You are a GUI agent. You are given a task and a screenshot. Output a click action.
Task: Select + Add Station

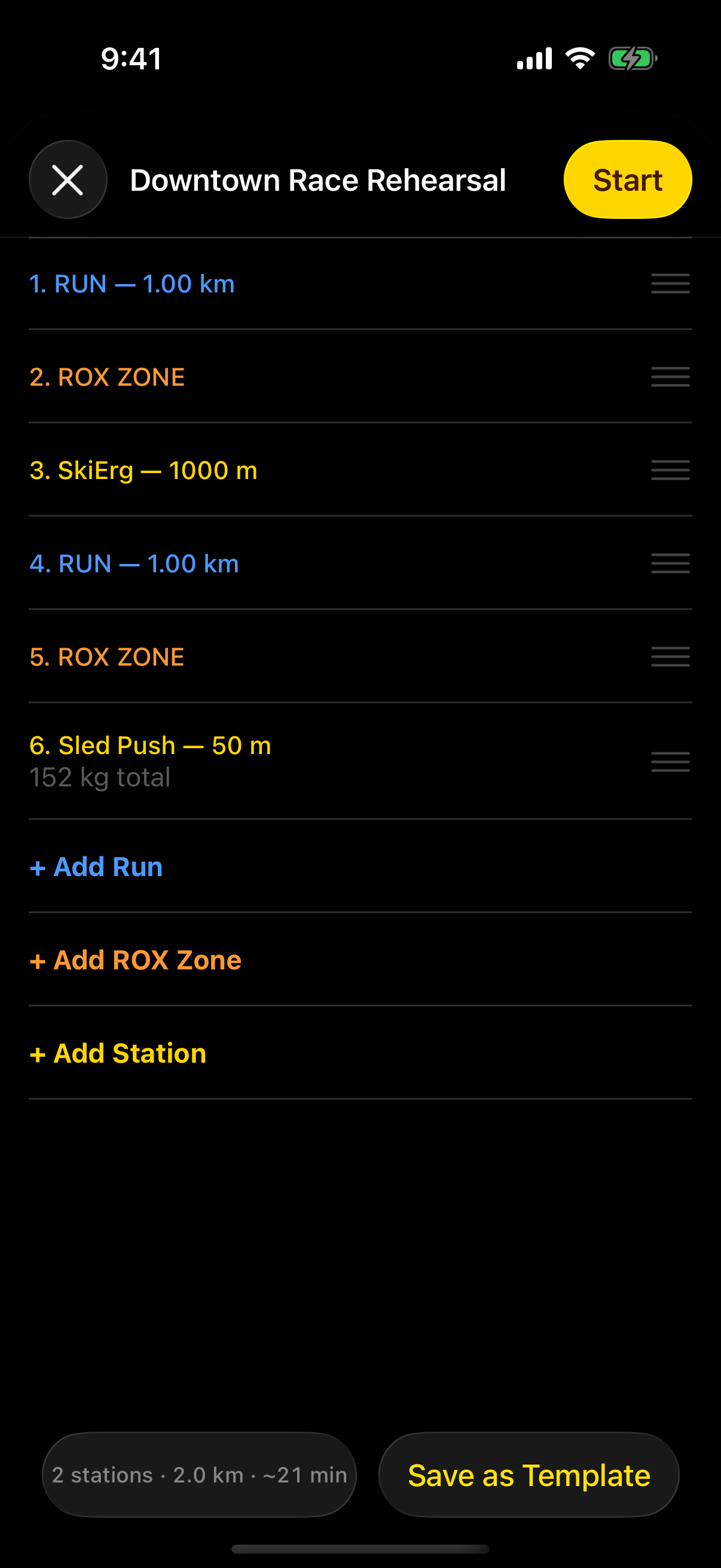pos(117,1053)
